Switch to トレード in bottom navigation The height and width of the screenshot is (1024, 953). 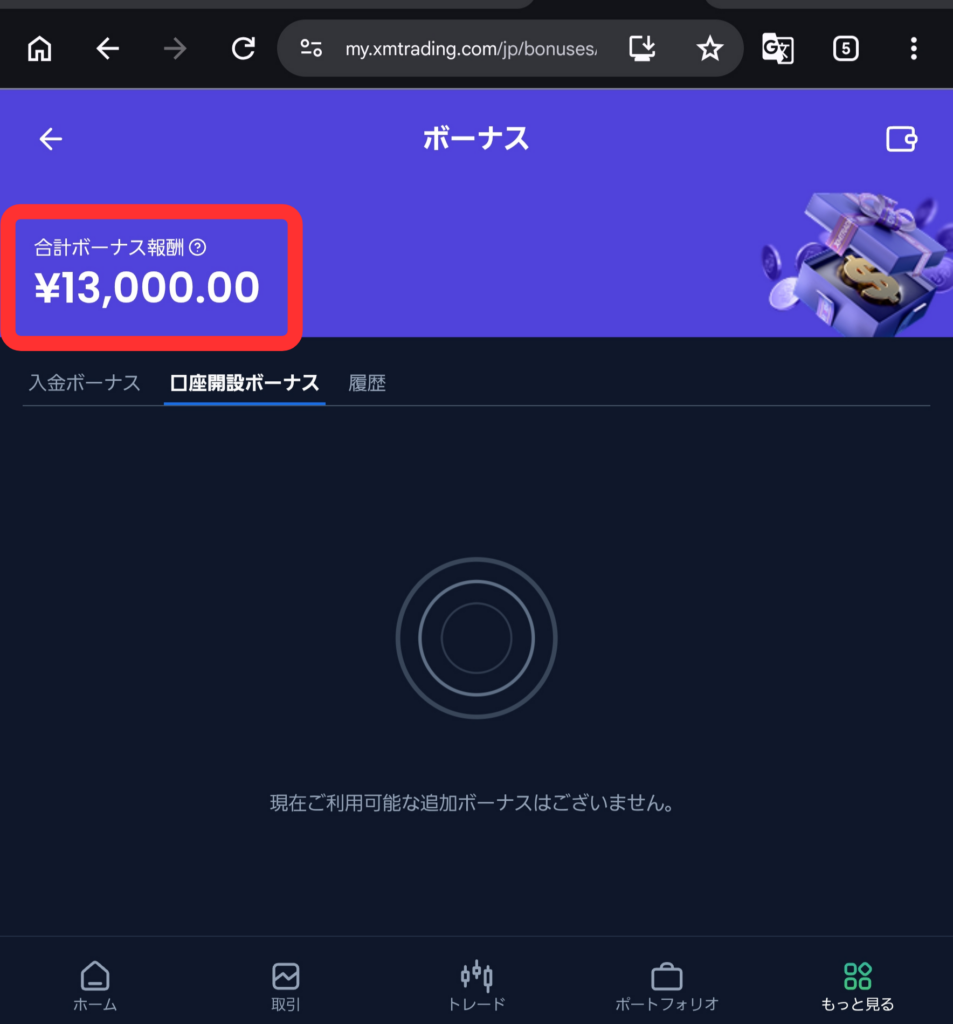coord(476,986)
